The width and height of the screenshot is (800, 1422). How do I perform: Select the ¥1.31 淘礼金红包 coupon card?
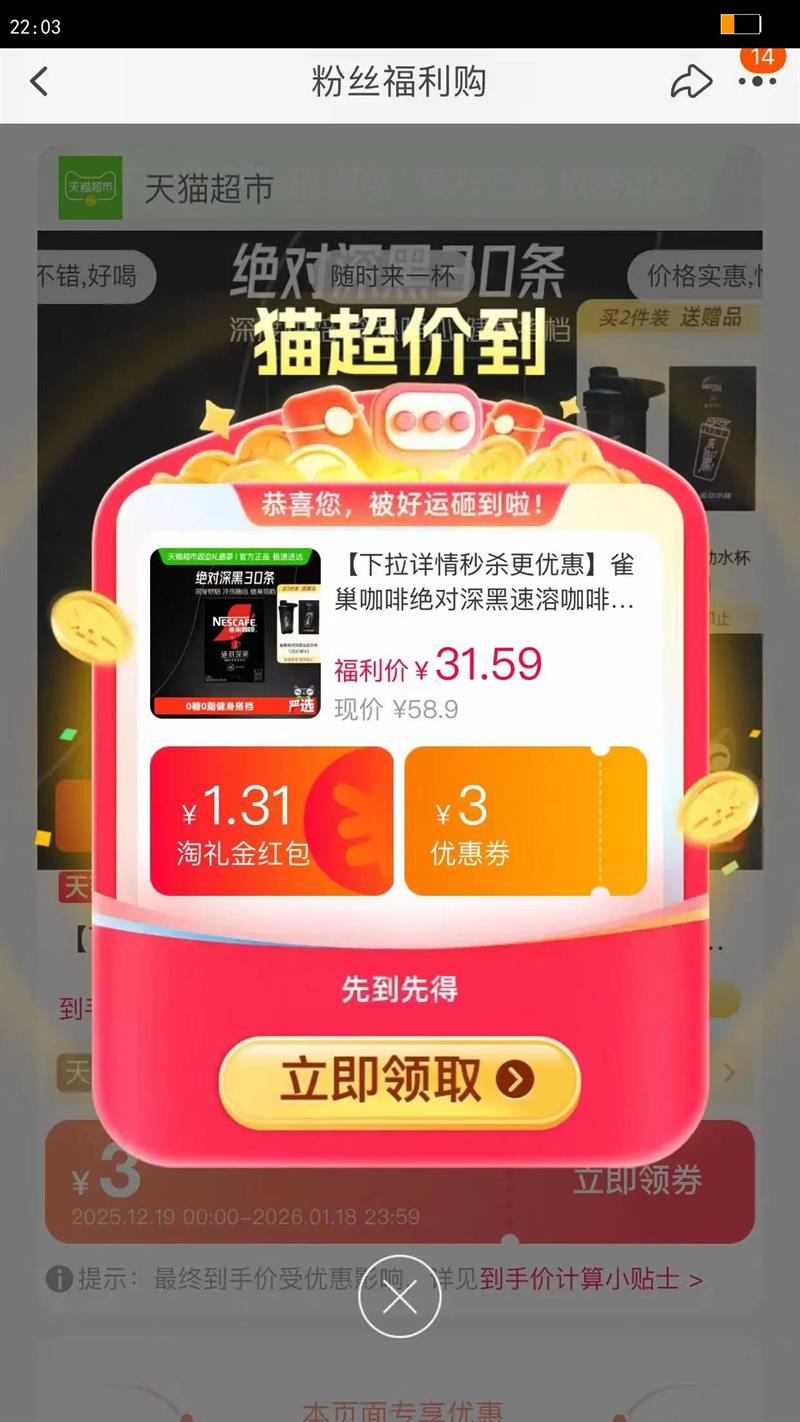(x=272, y=820)
